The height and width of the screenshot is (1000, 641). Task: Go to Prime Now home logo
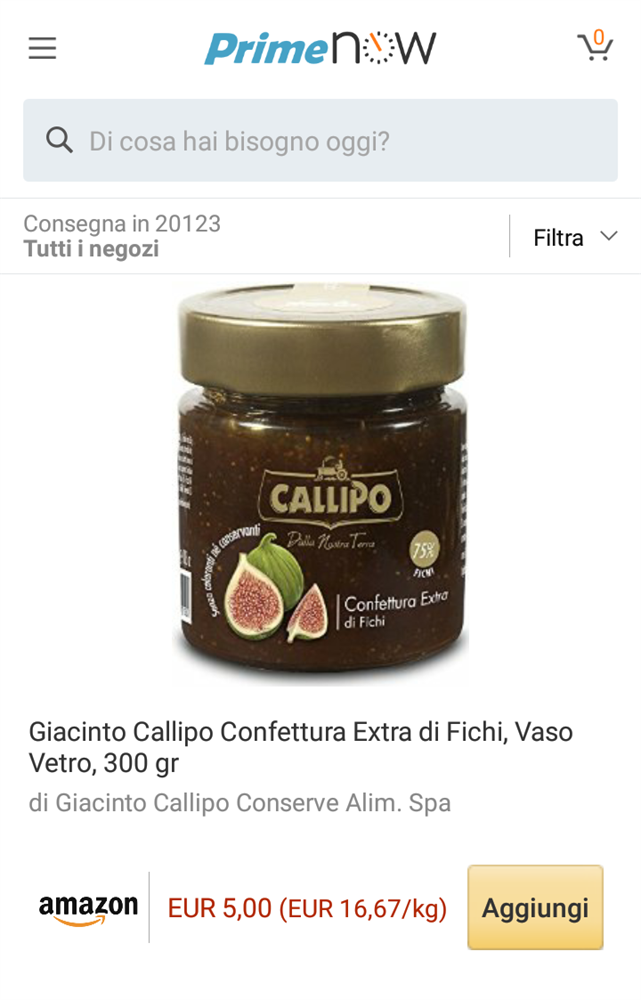[x=320, y=47]
